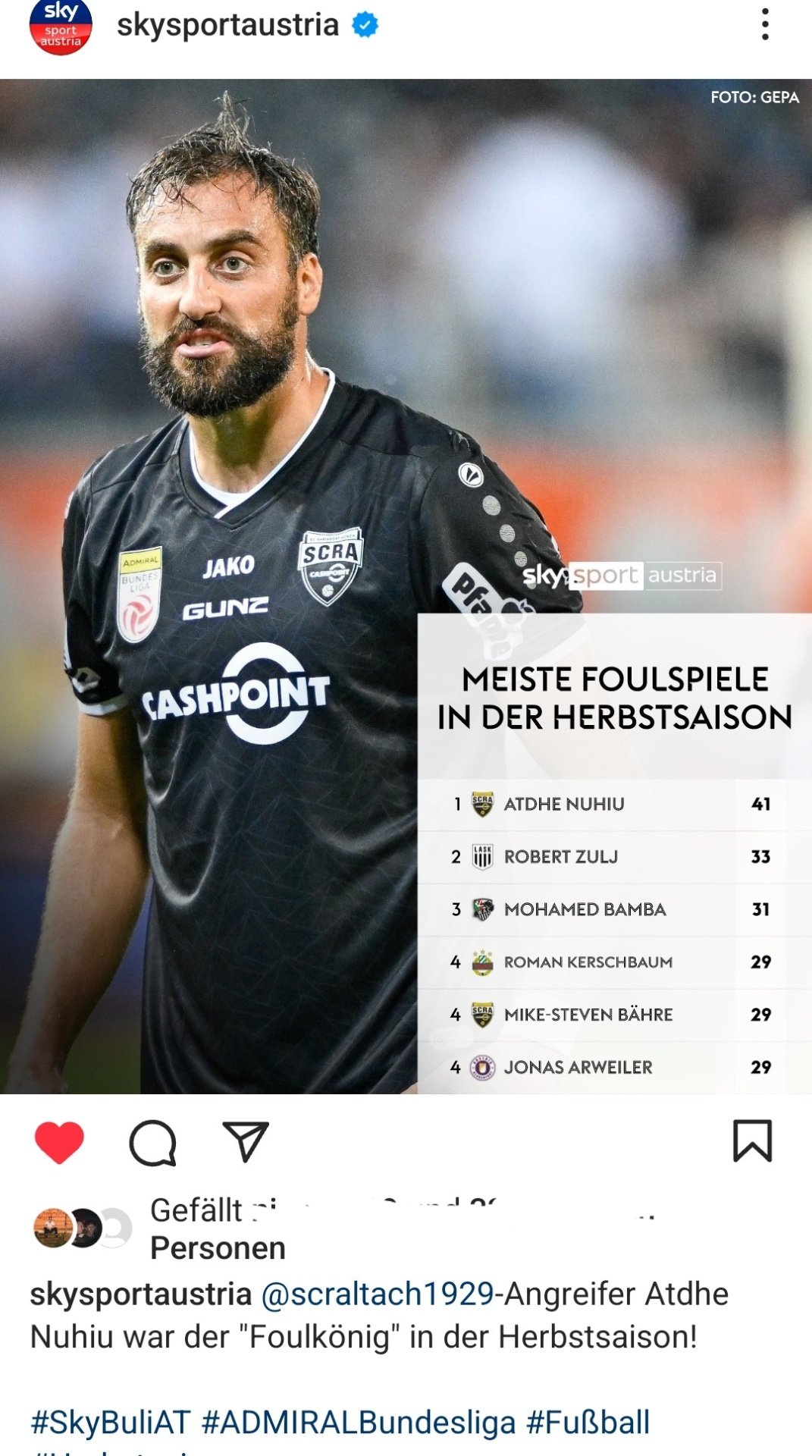Open the @scraltach1929 mention
This screenshot has height=1456, width=812.
coord(378,1294)
